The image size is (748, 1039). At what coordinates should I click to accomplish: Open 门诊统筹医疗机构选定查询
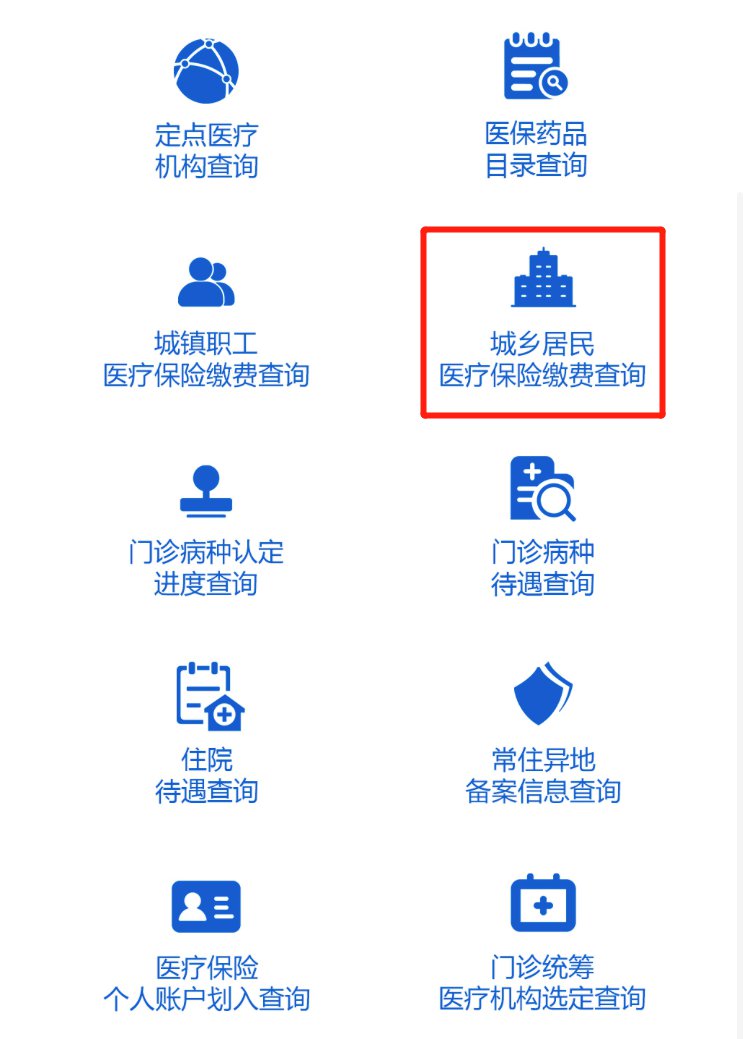pos(543,943)
